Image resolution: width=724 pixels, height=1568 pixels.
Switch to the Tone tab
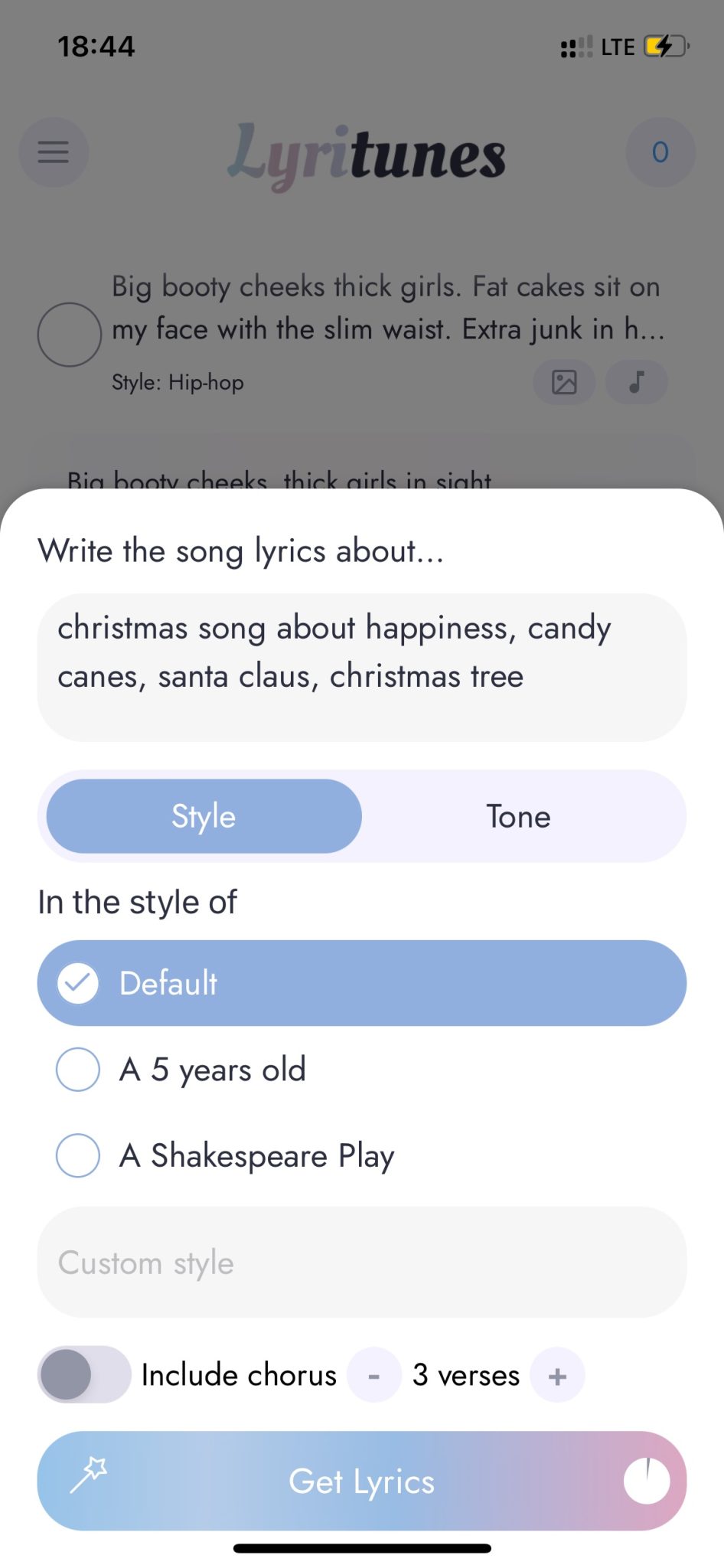pos(517,816)
